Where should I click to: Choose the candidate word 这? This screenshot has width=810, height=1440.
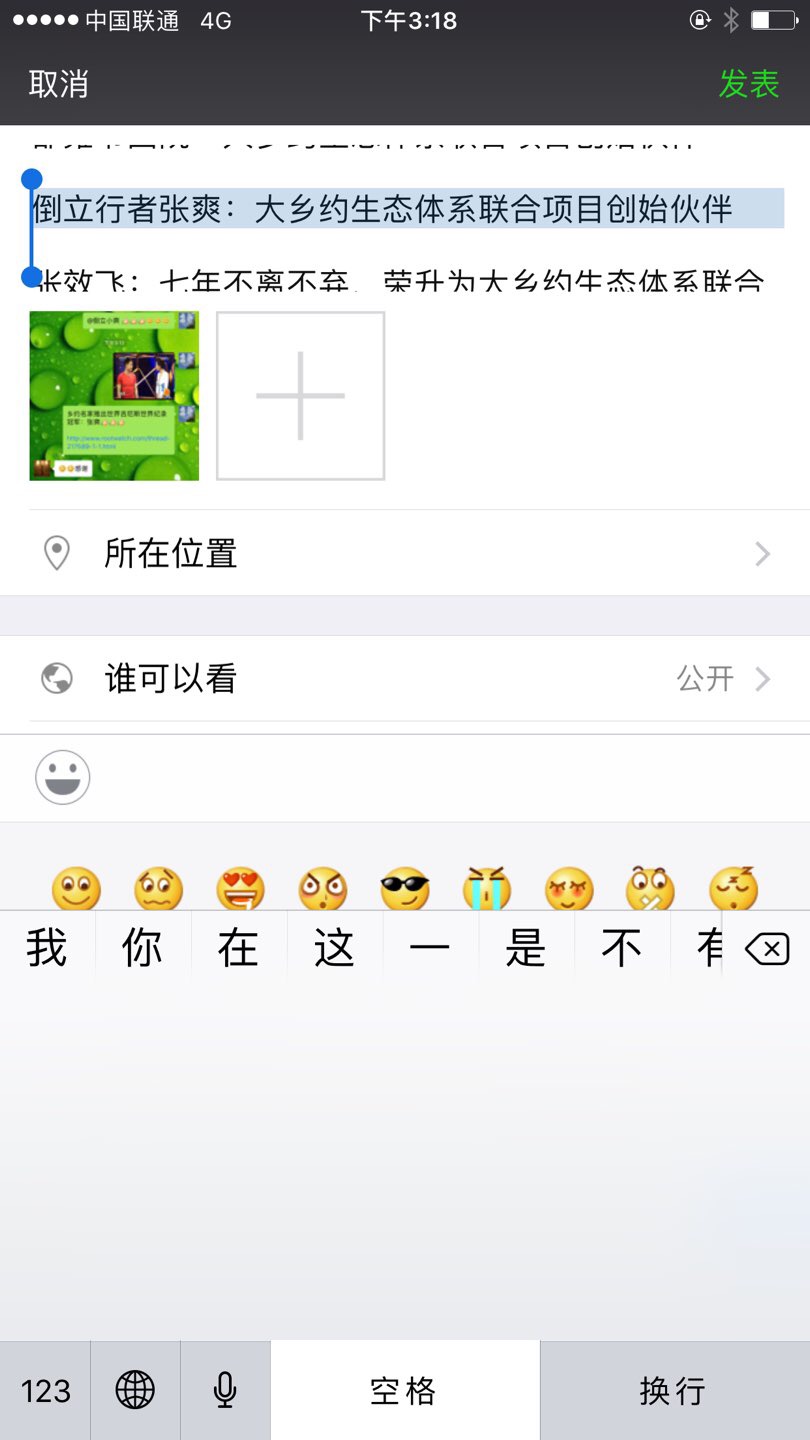click(x=334, y=948)
